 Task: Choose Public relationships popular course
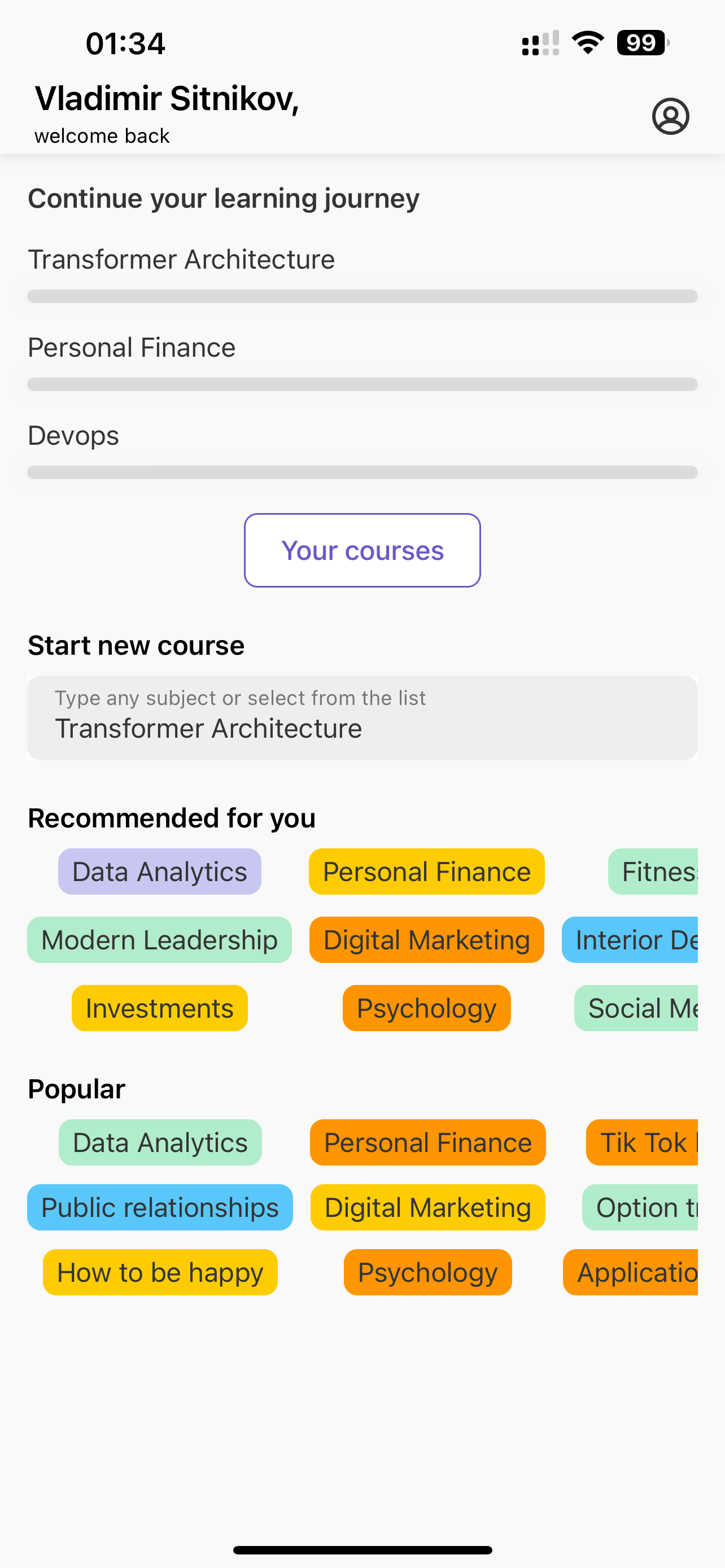point(159,1207)
